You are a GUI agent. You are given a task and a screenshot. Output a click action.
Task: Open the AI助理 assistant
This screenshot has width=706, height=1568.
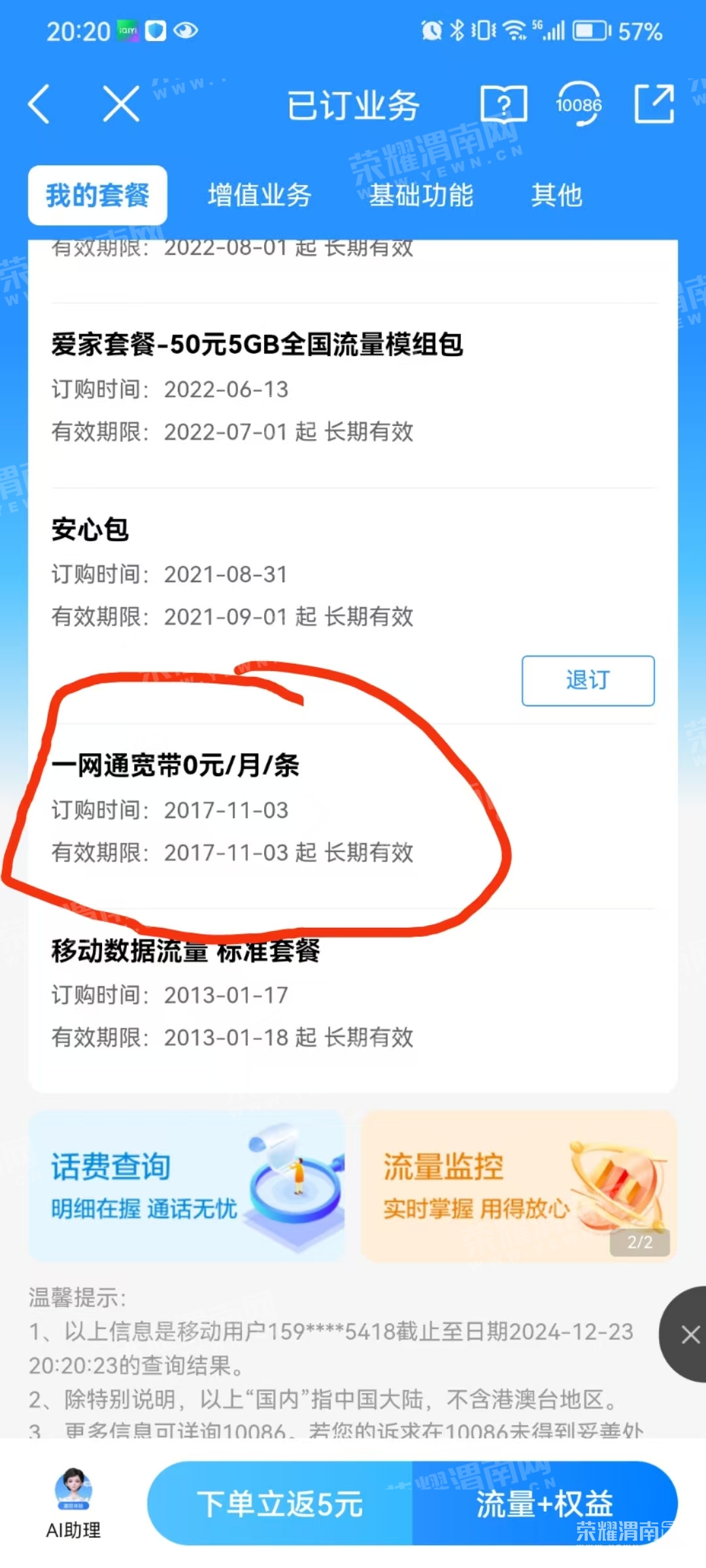coord(73,1503)
